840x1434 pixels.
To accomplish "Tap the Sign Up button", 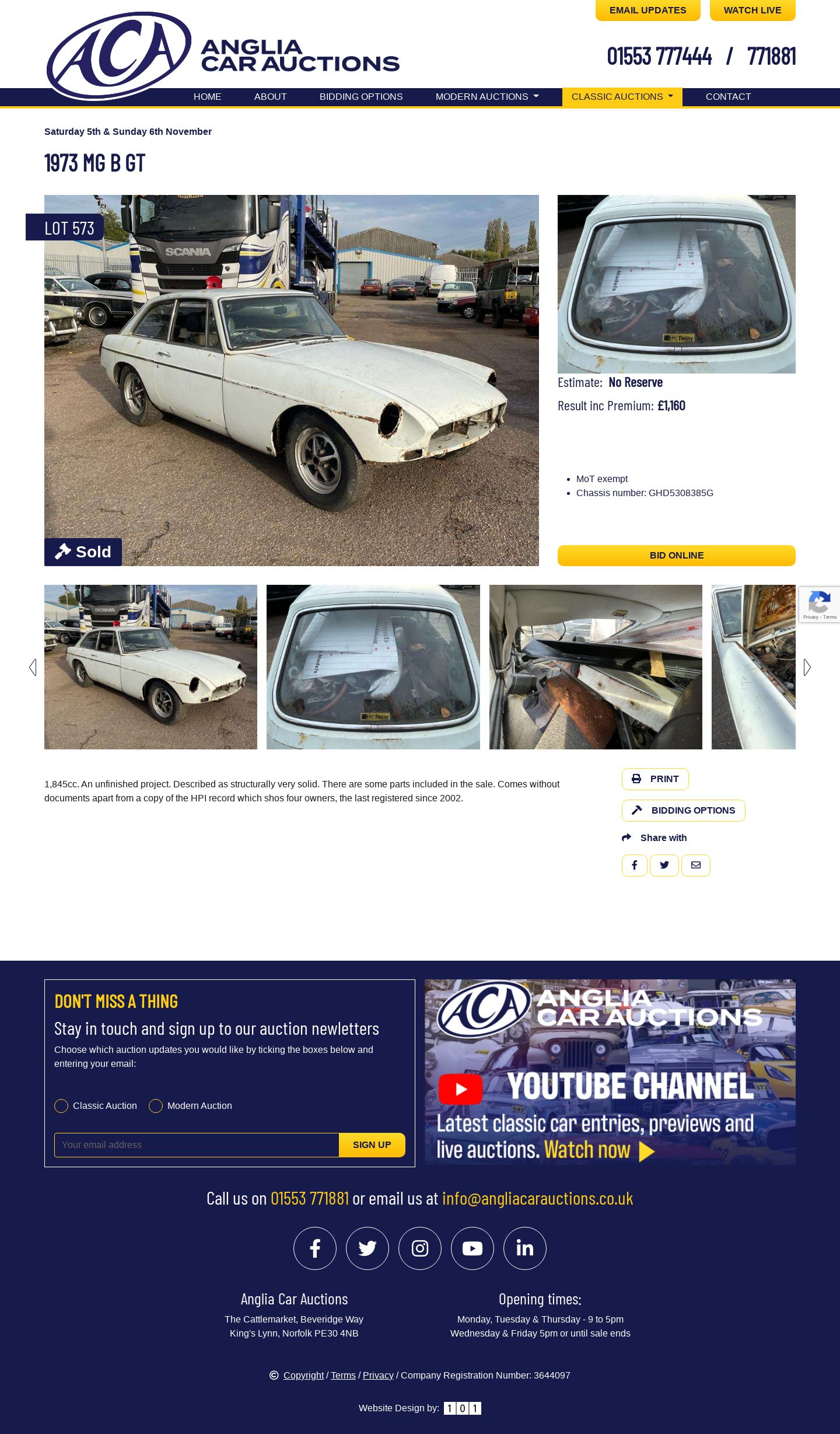I will tap(372, 1145).
